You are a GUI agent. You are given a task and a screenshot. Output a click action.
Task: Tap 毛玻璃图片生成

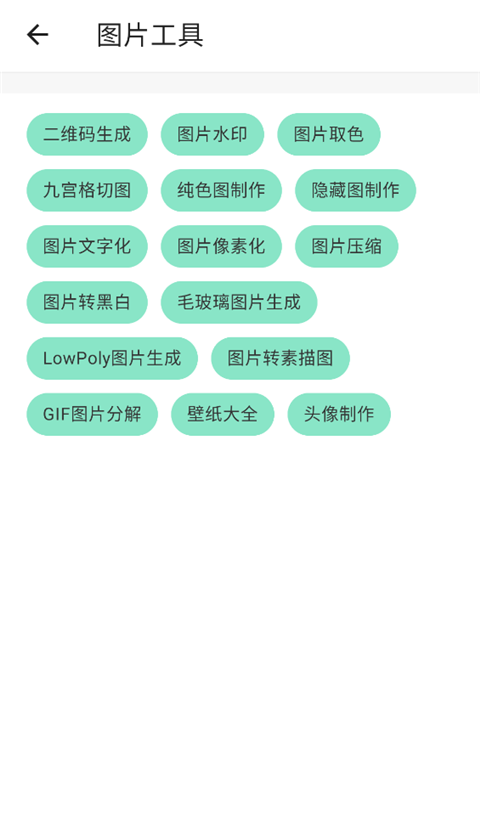pos(239,302)
